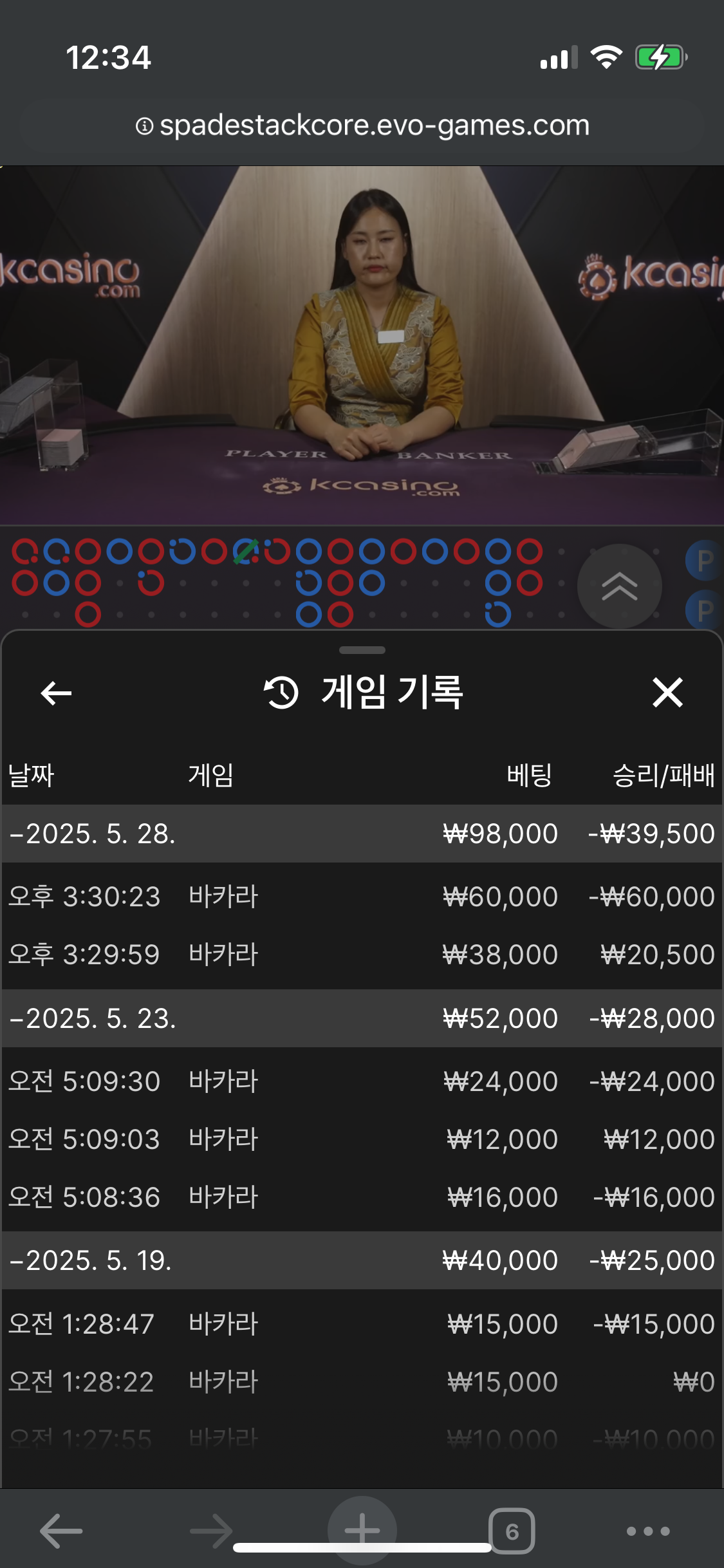Go back in the browser toolbar
The width and height of the screenshot is (724, 1568).
pos(61,1531)
